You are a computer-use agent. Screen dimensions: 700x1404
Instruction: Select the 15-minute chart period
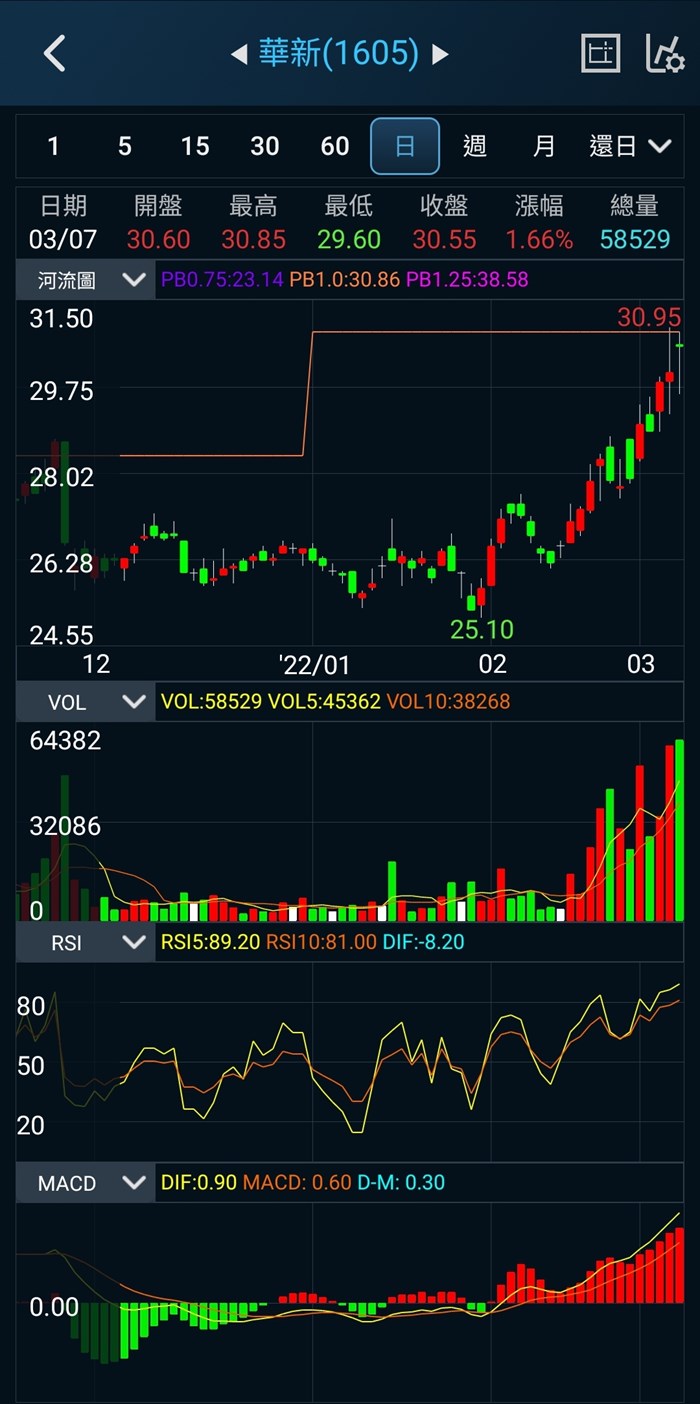(194, 147)
